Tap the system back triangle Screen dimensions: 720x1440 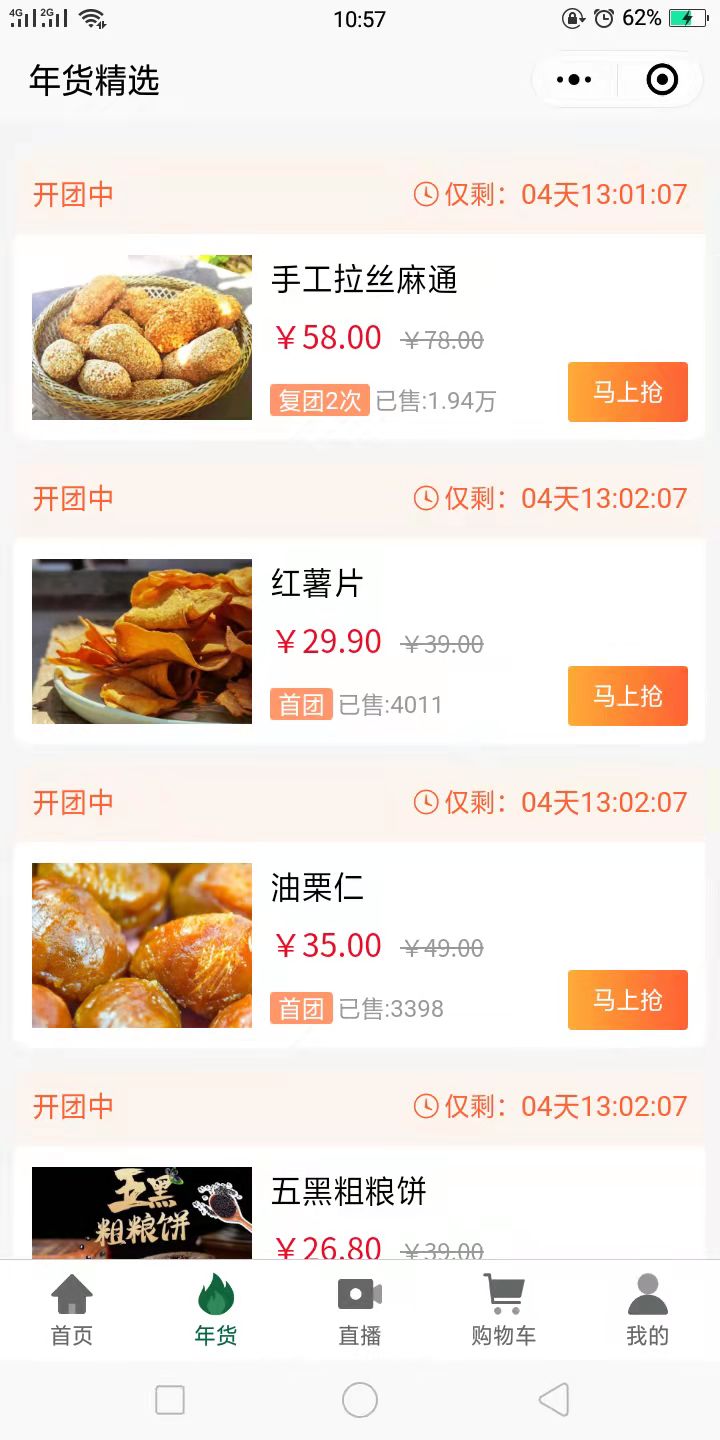click(553, 1400)
